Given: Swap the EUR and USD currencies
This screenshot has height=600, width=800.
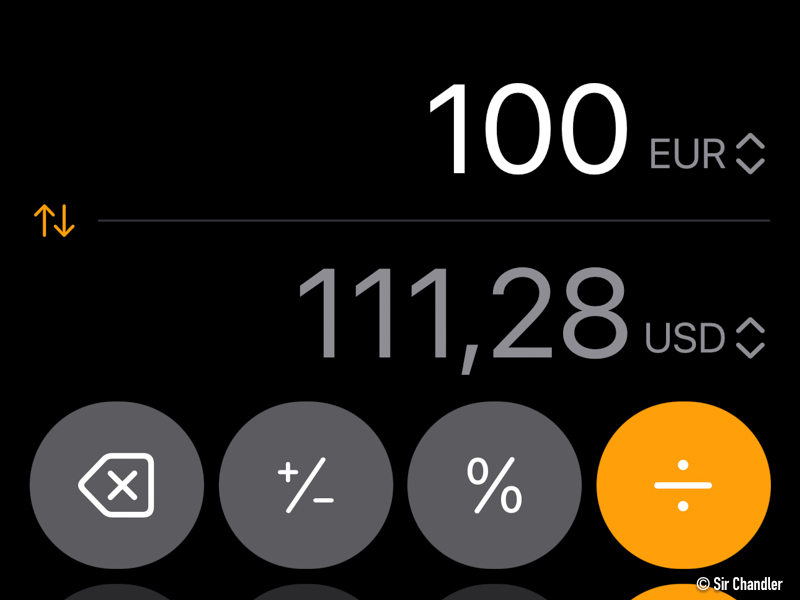Looking at the screenshot, I should 54,220.
